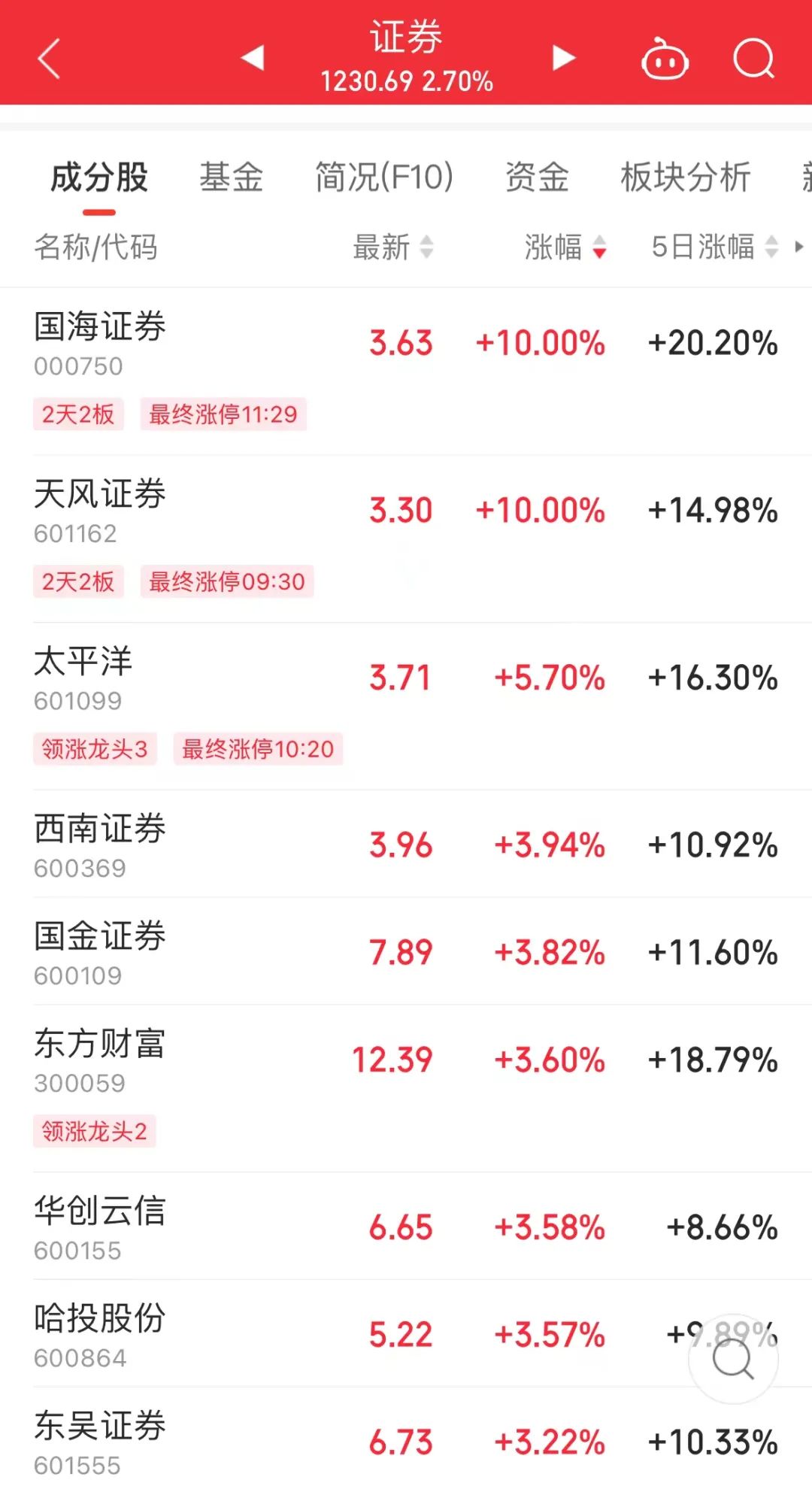View the 板块分析 tab
This screenshot has width=812, height=1492.
coord(685,177)
